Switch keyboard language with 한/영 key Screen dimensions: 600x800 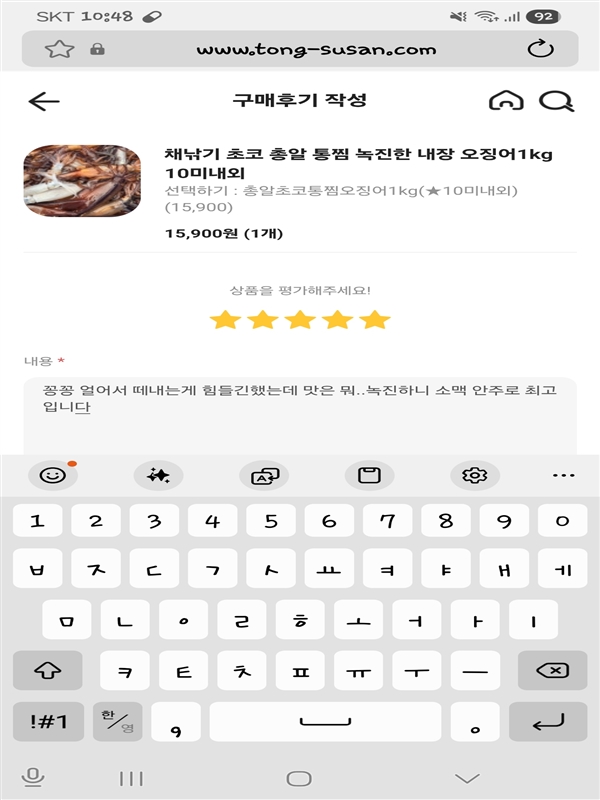tap(117, 721)
